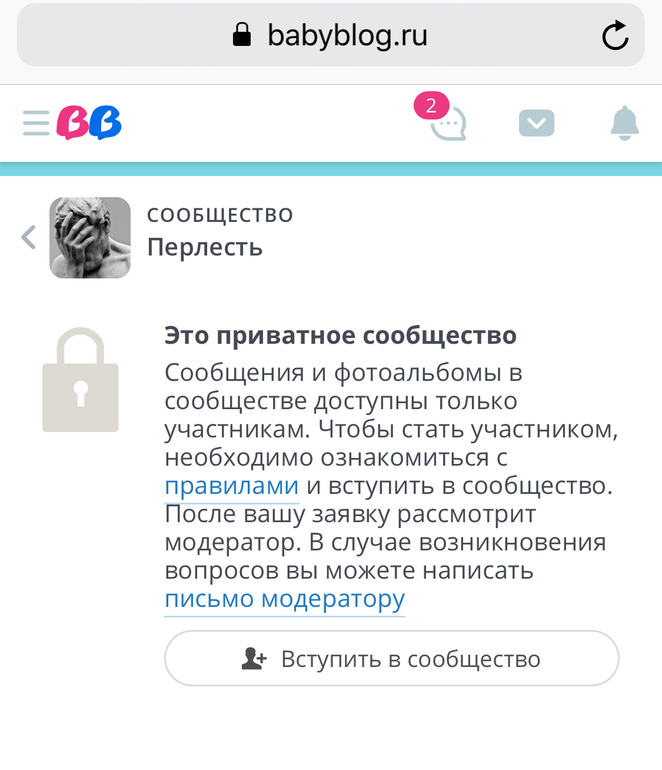This screenshot has height=770, width=662.
Task: Open the правилами link
Action: click(231, 486)
